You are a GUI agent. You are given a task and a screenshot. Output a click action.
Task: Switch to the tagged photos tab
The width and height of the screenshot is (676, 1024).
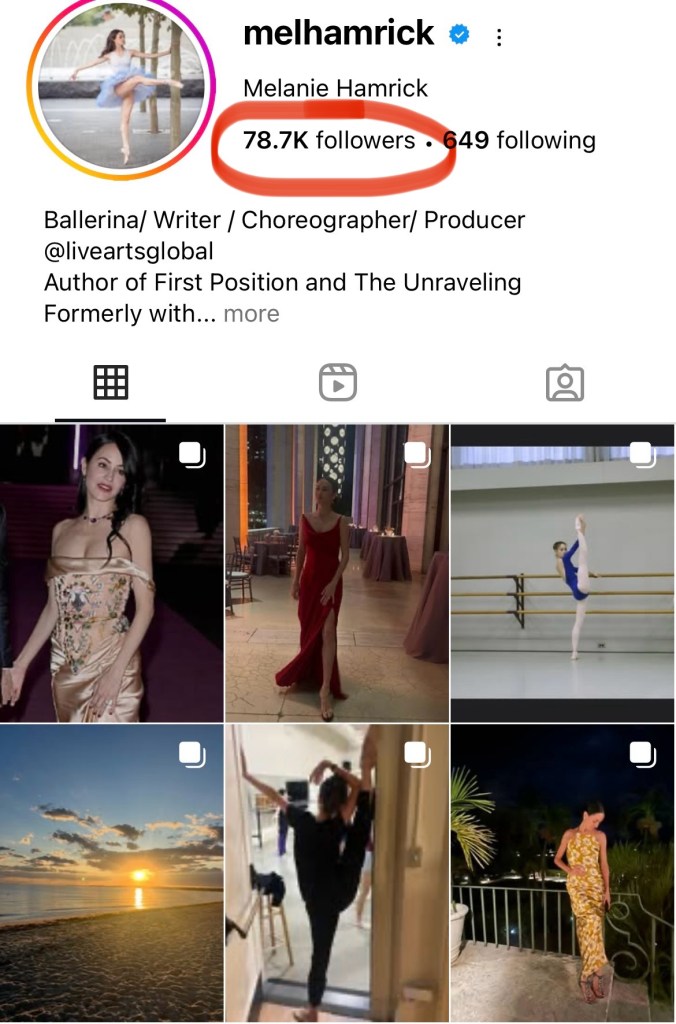[x=564, y=382]
